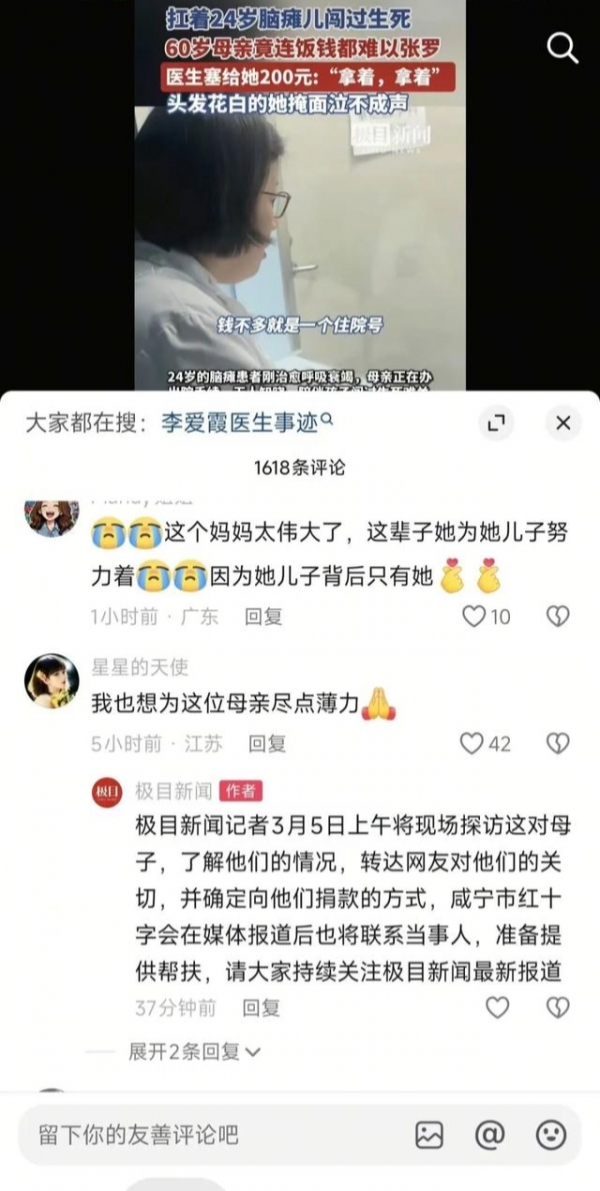
Task: Expand the comments panel to full screen
Action: click(x=494, y=423)
